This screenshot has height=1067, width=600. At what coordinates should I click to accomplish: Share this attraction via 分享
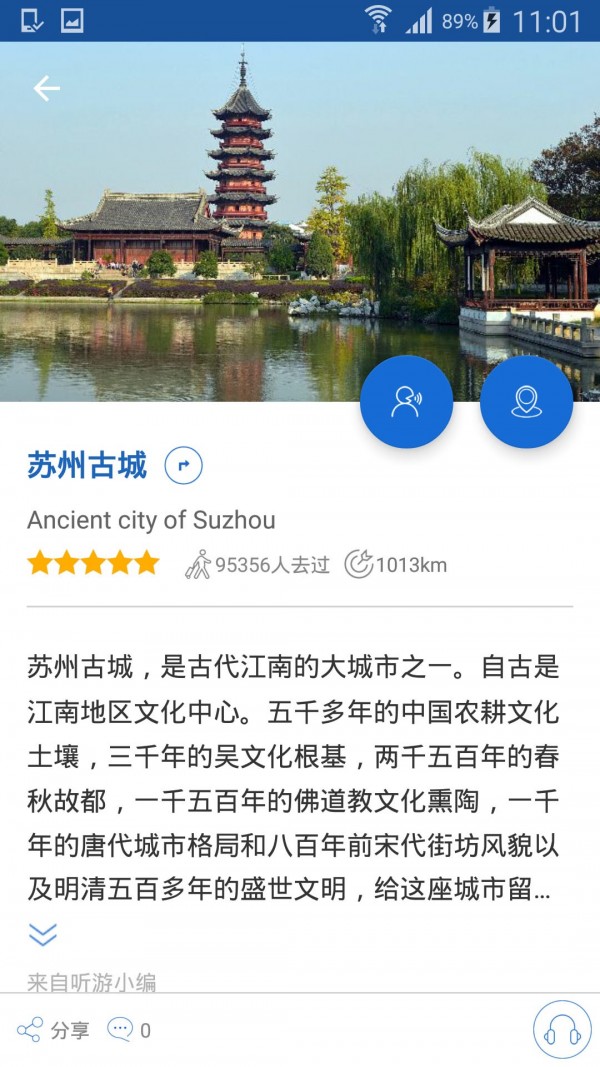pyautogui.click(x=53, y=1030)
